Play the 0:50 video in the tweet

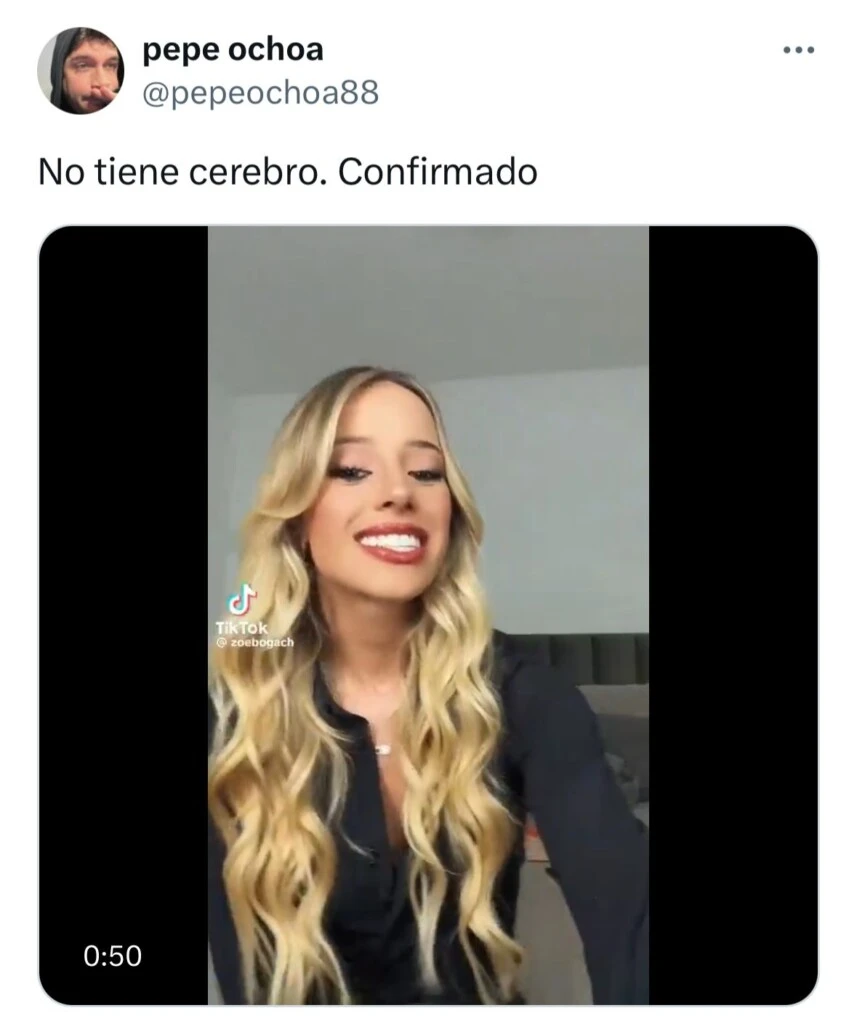pyautogui.click(x=428, y=614)
